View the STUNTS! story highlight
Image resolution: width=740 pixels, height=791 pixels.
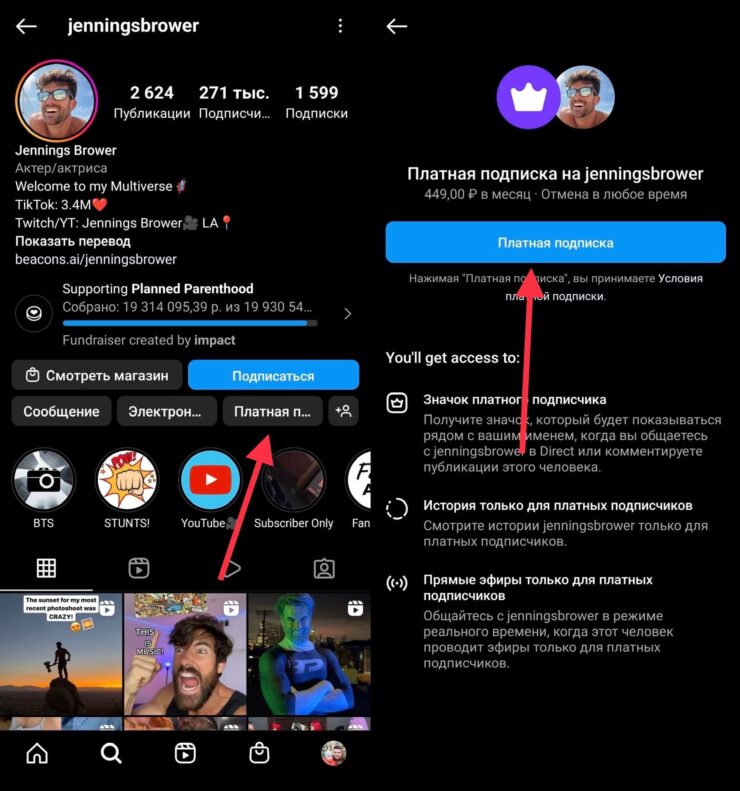point(127,481)
